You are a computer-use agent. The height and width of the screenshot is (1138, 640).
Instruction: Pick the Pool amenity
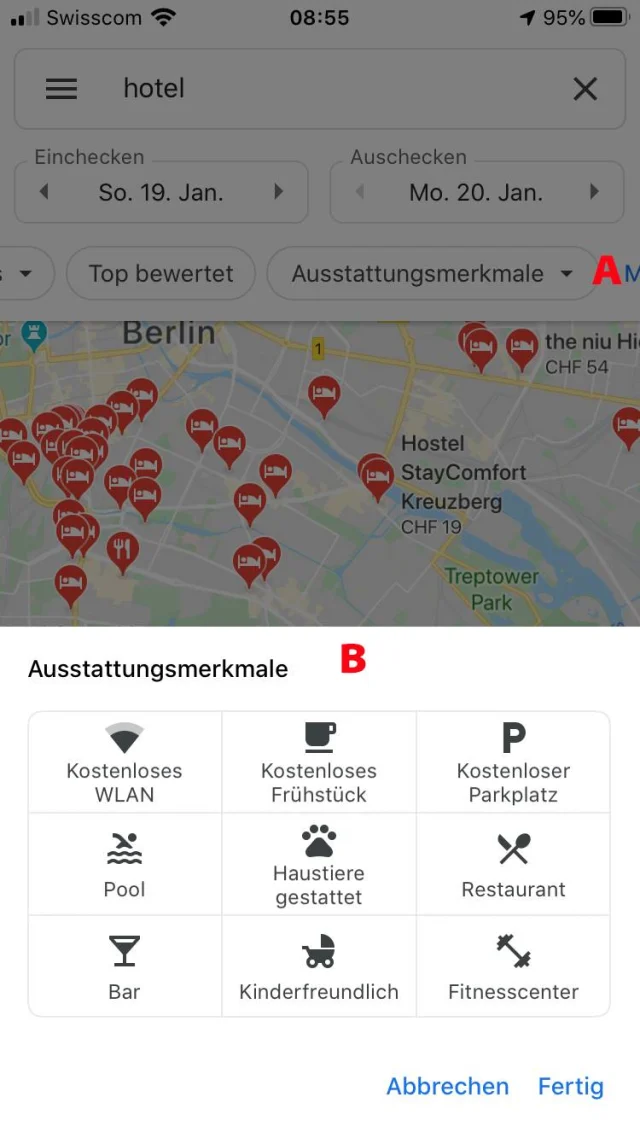tap(125, 865)
